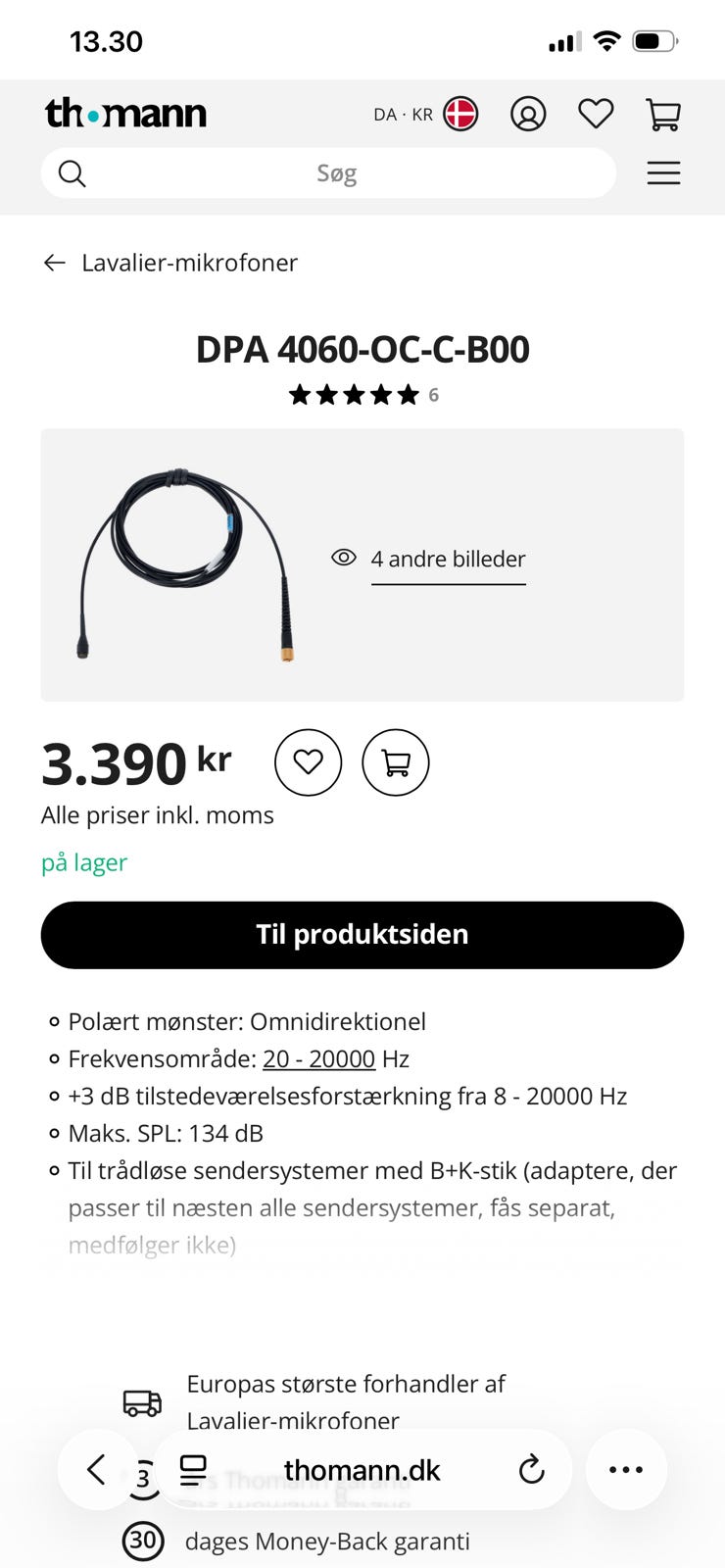Click the search magnifier icon
The image size is (725, 1568).
pyautogui.click(x=72, y=172)
